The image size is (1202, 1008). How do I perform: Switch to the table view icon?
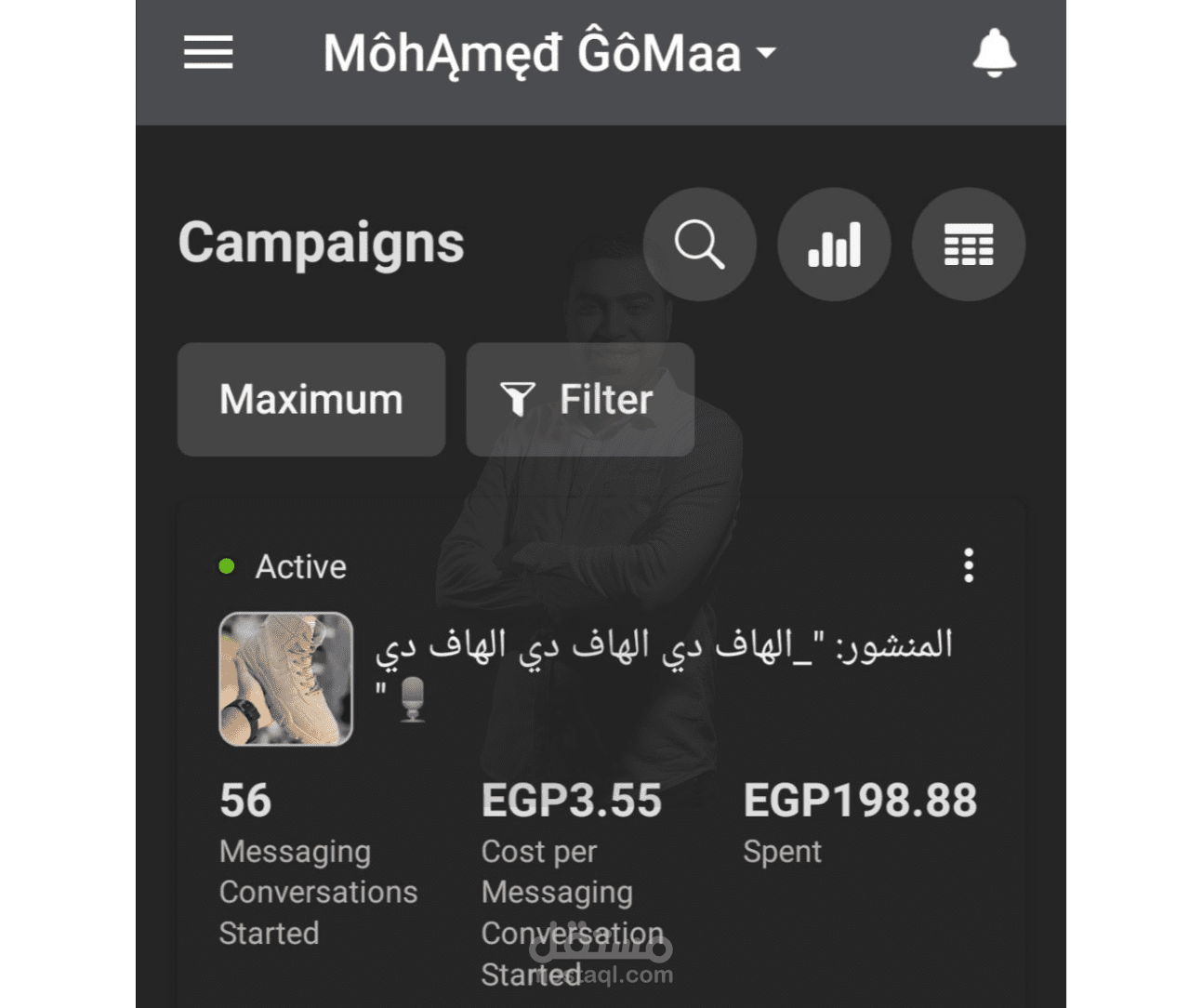click(969, 245)
